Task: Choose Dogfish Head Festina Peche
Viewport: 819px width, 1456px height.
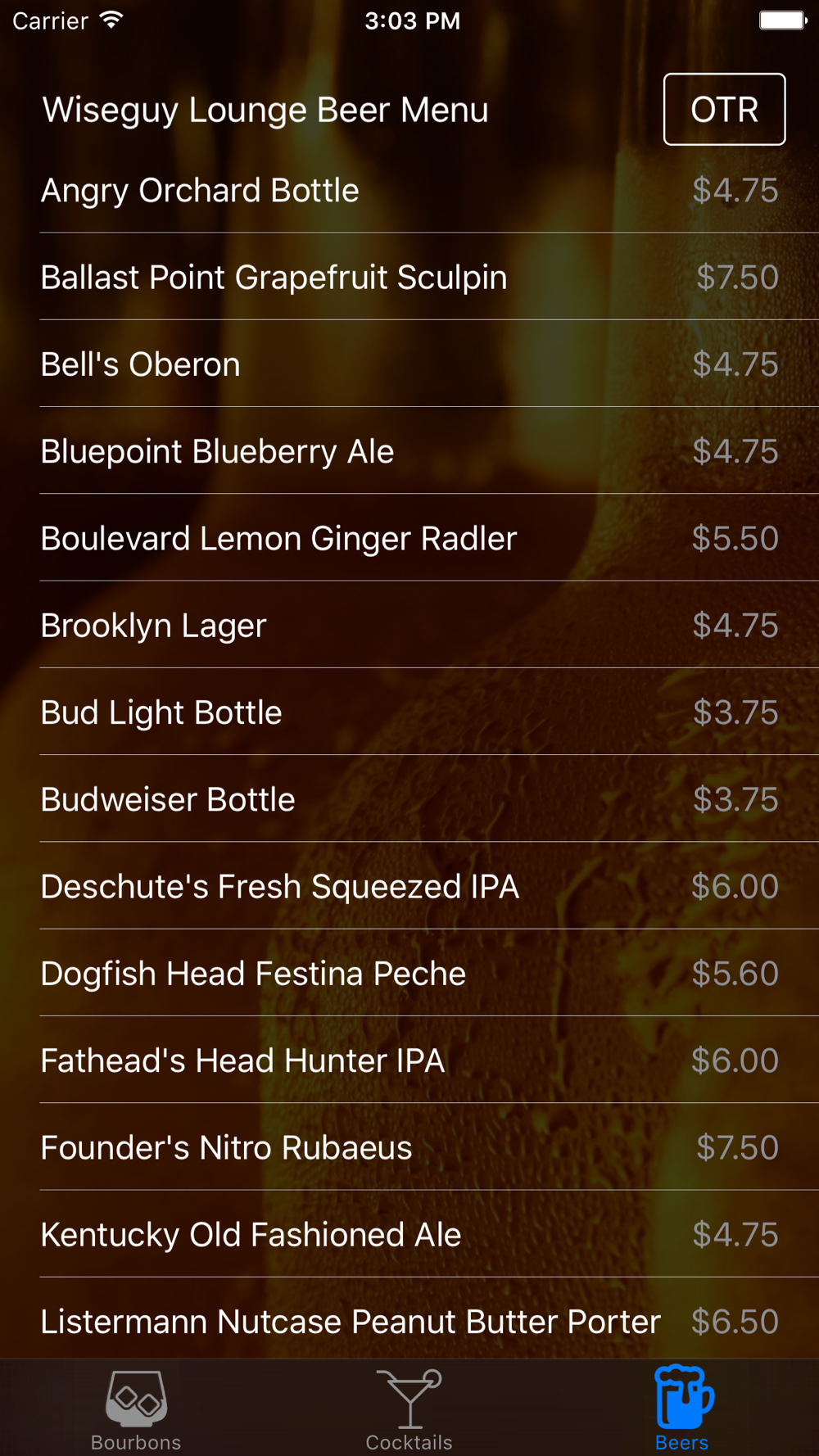Action: tap(409, 974)
